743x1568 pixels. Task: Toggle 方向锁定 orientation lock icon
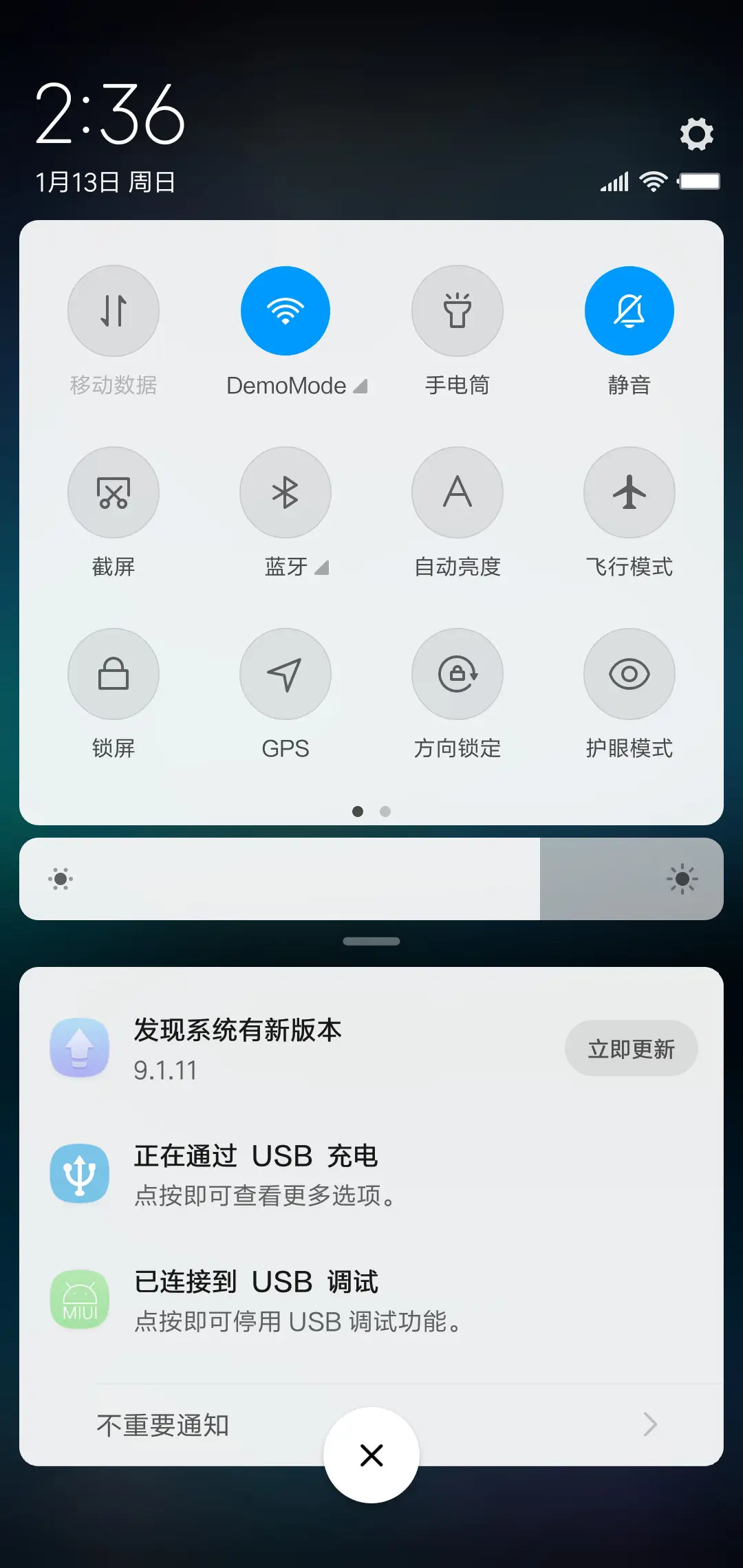tap(457, 674)
